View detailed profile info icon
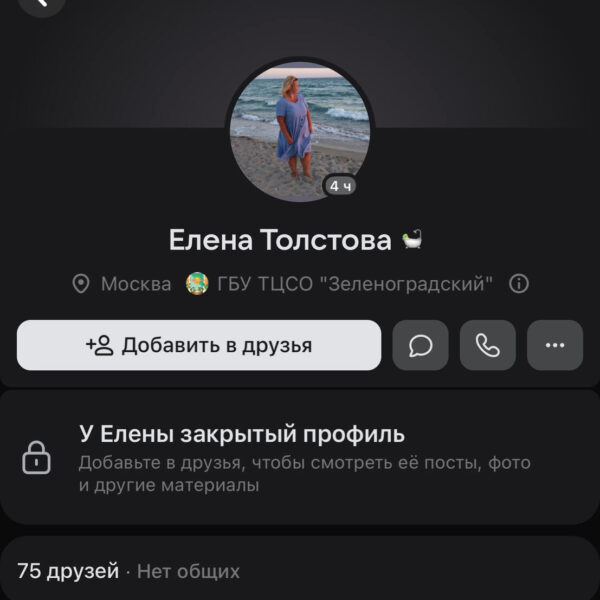The image size is (600, 600). tap(519, 284)
